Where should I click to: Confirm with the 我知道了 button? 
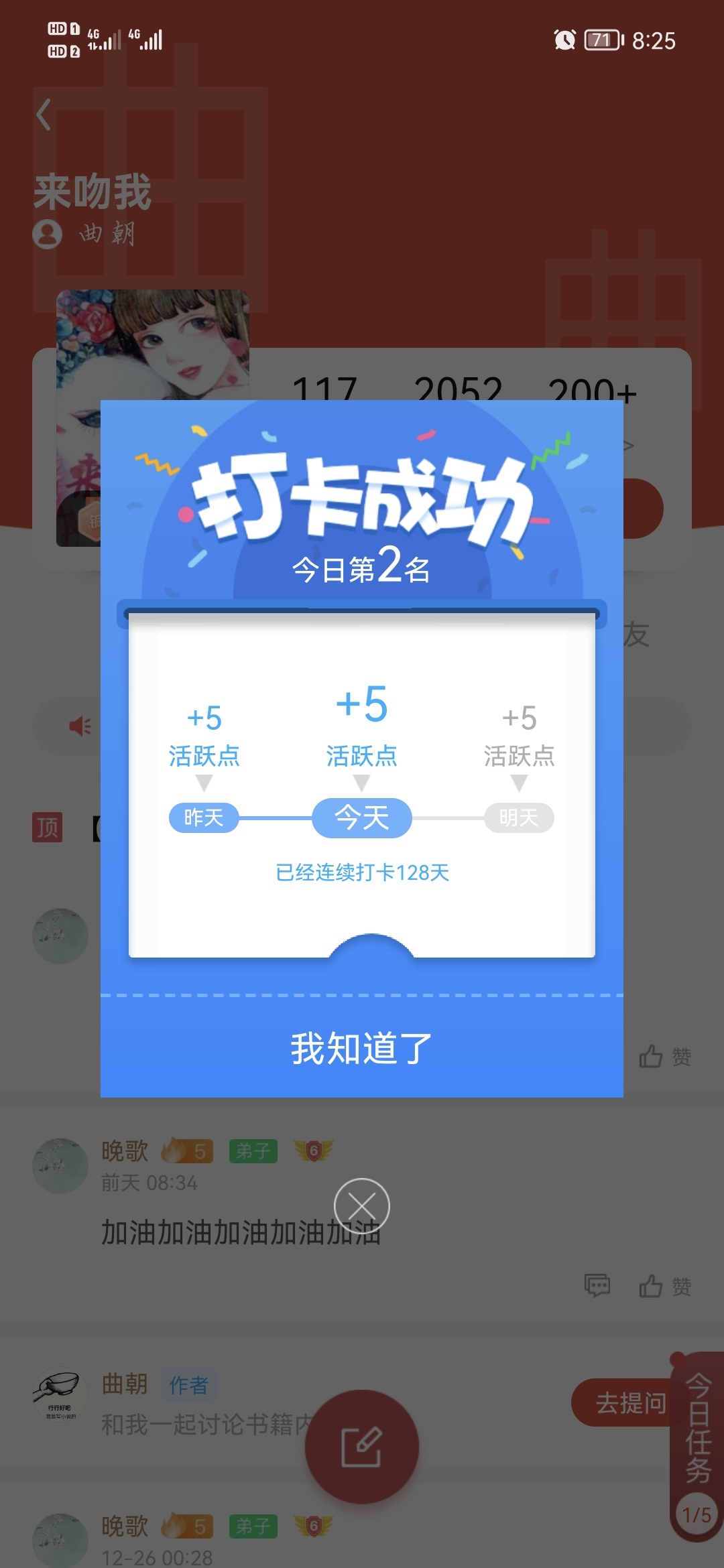coord(362,1047)
